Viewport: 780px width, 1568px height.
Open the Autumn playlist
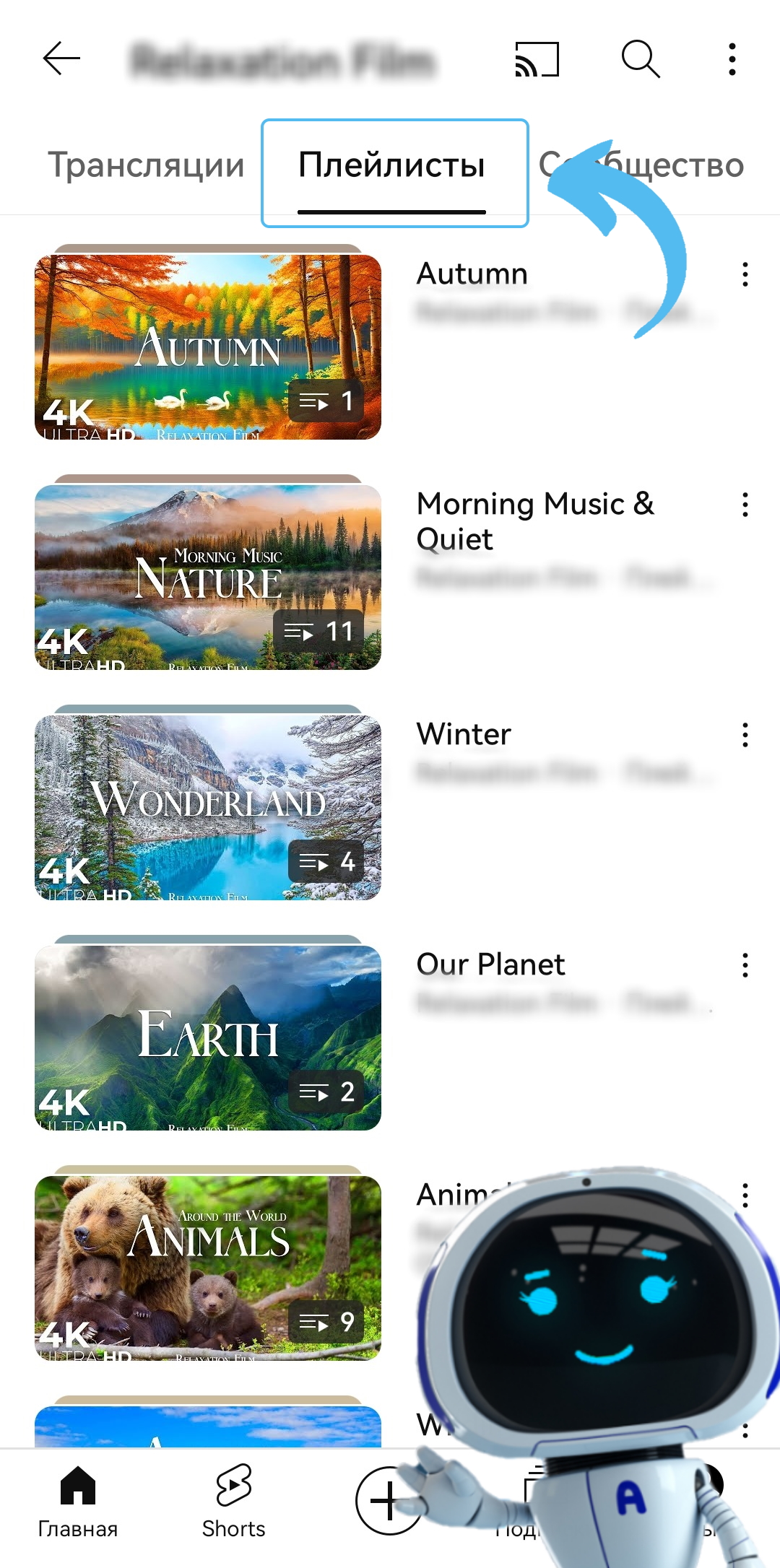pyautogui.click(x=208, y=347)
